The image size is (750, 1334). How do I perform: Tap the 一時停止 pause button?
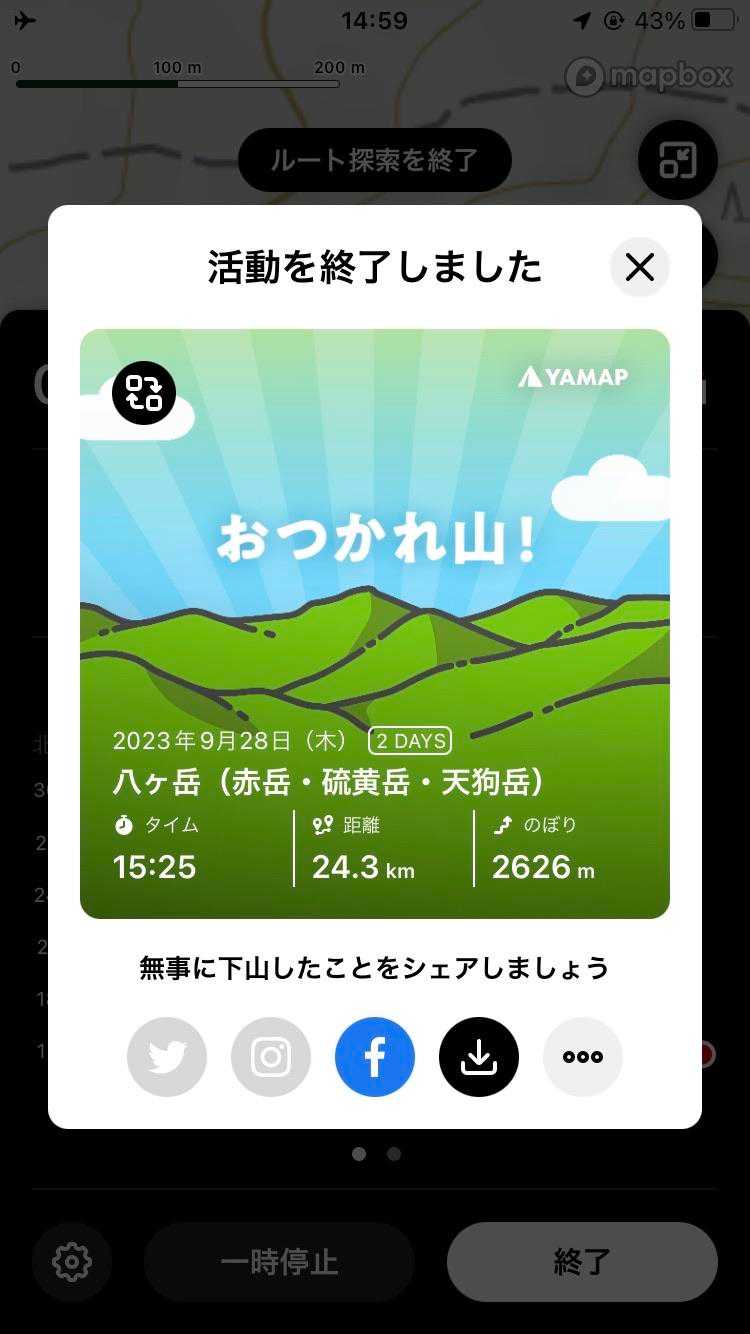tap(279, 1262)
